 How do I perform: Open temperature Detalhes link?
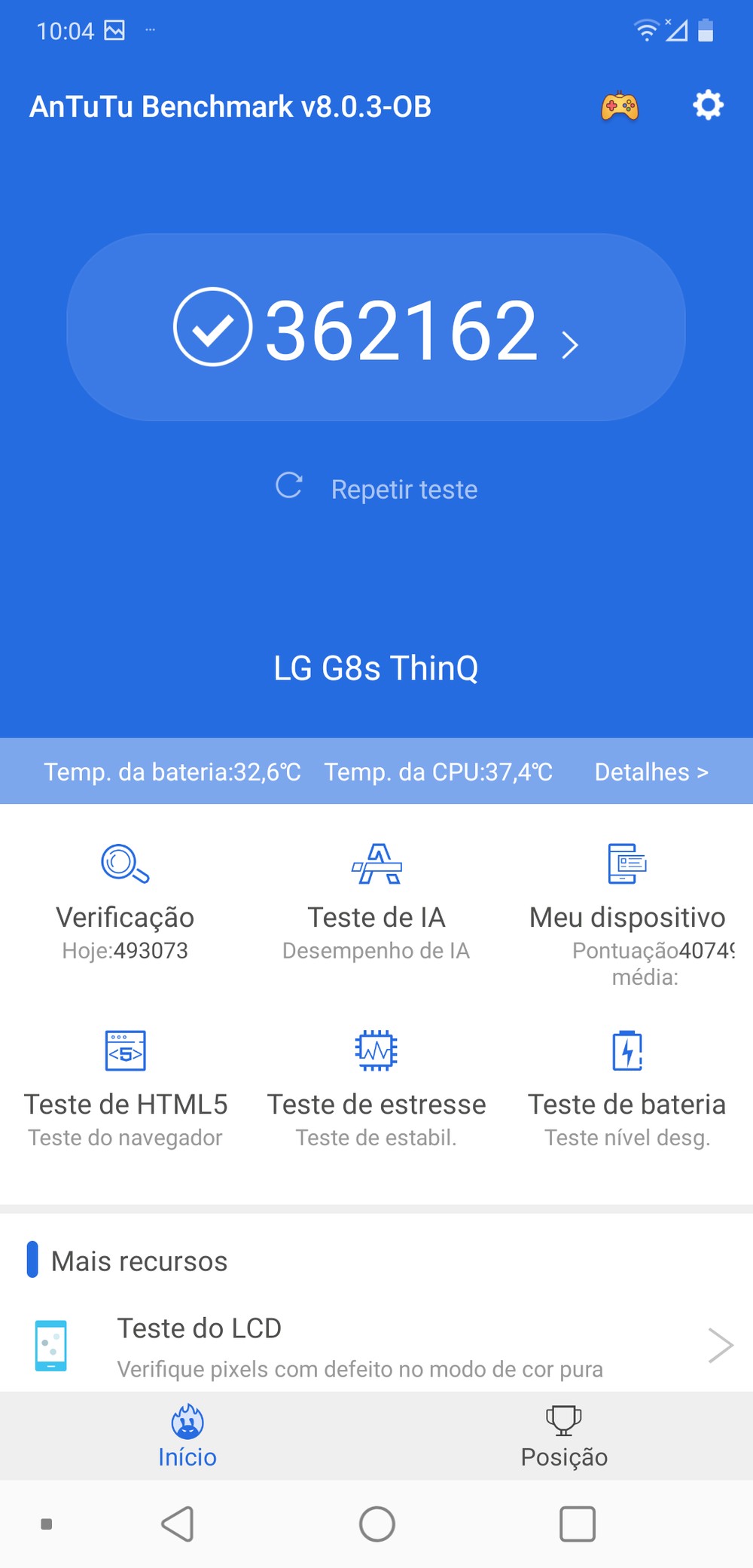tap(651, 772)
